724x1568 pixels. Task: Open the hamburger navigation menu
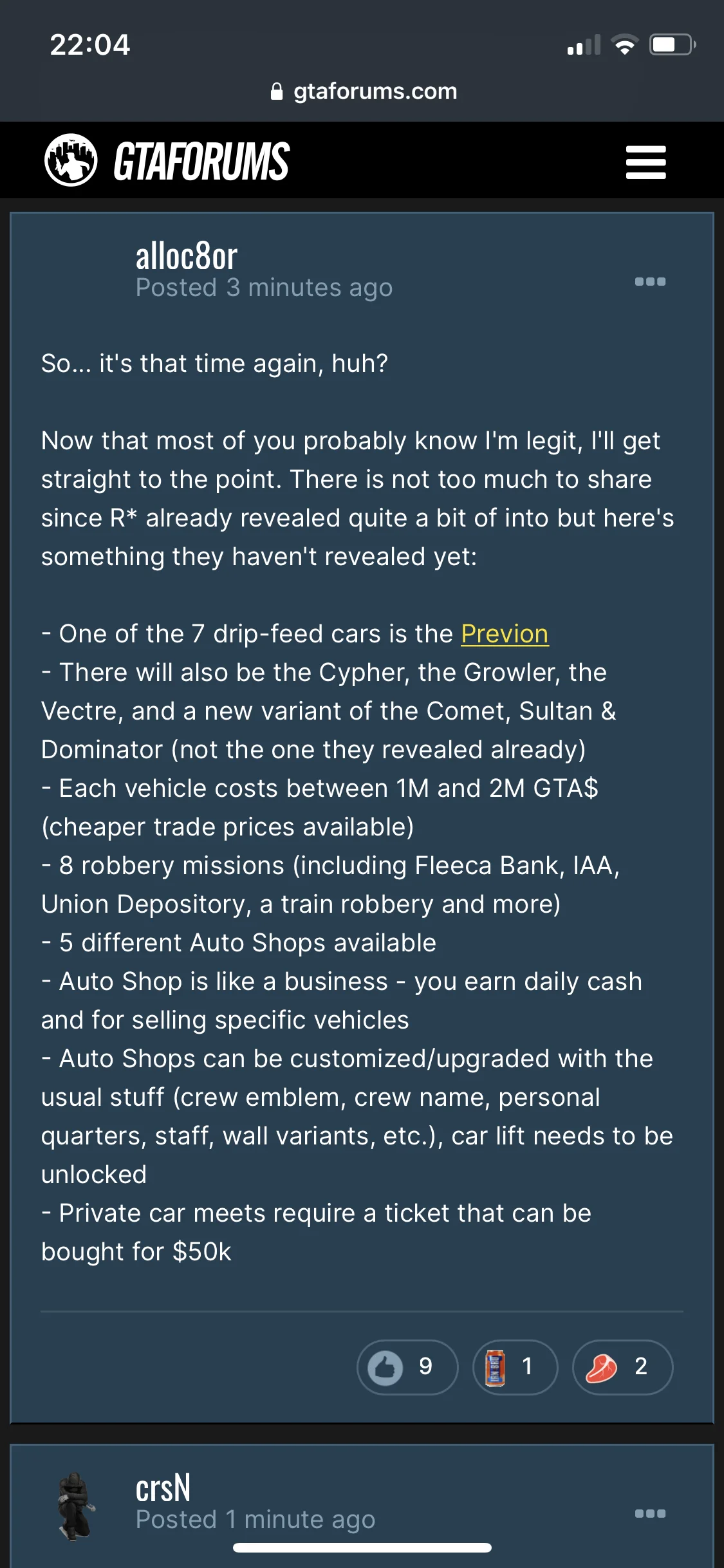click(645, 162)
